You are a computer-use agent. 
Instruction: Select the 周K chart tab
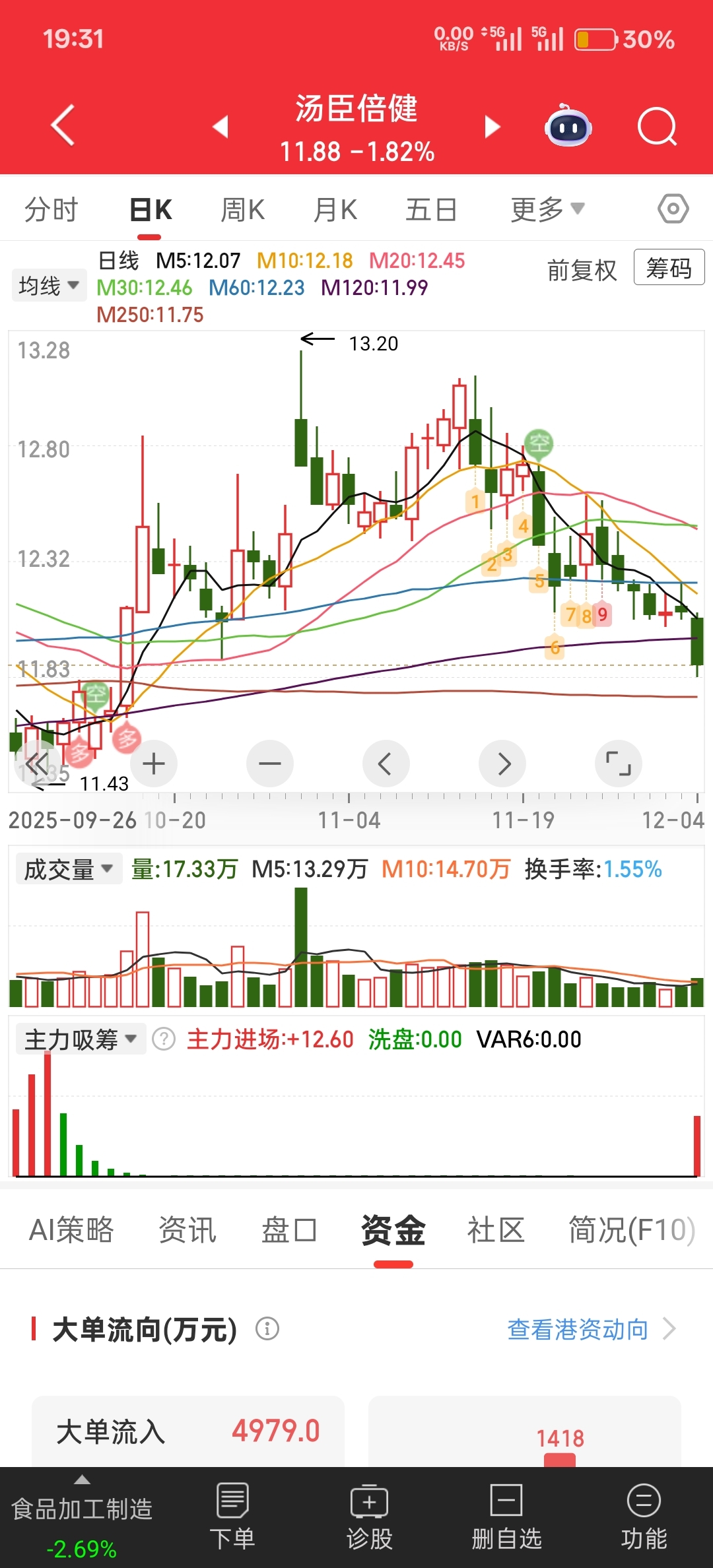pos(242,210)
